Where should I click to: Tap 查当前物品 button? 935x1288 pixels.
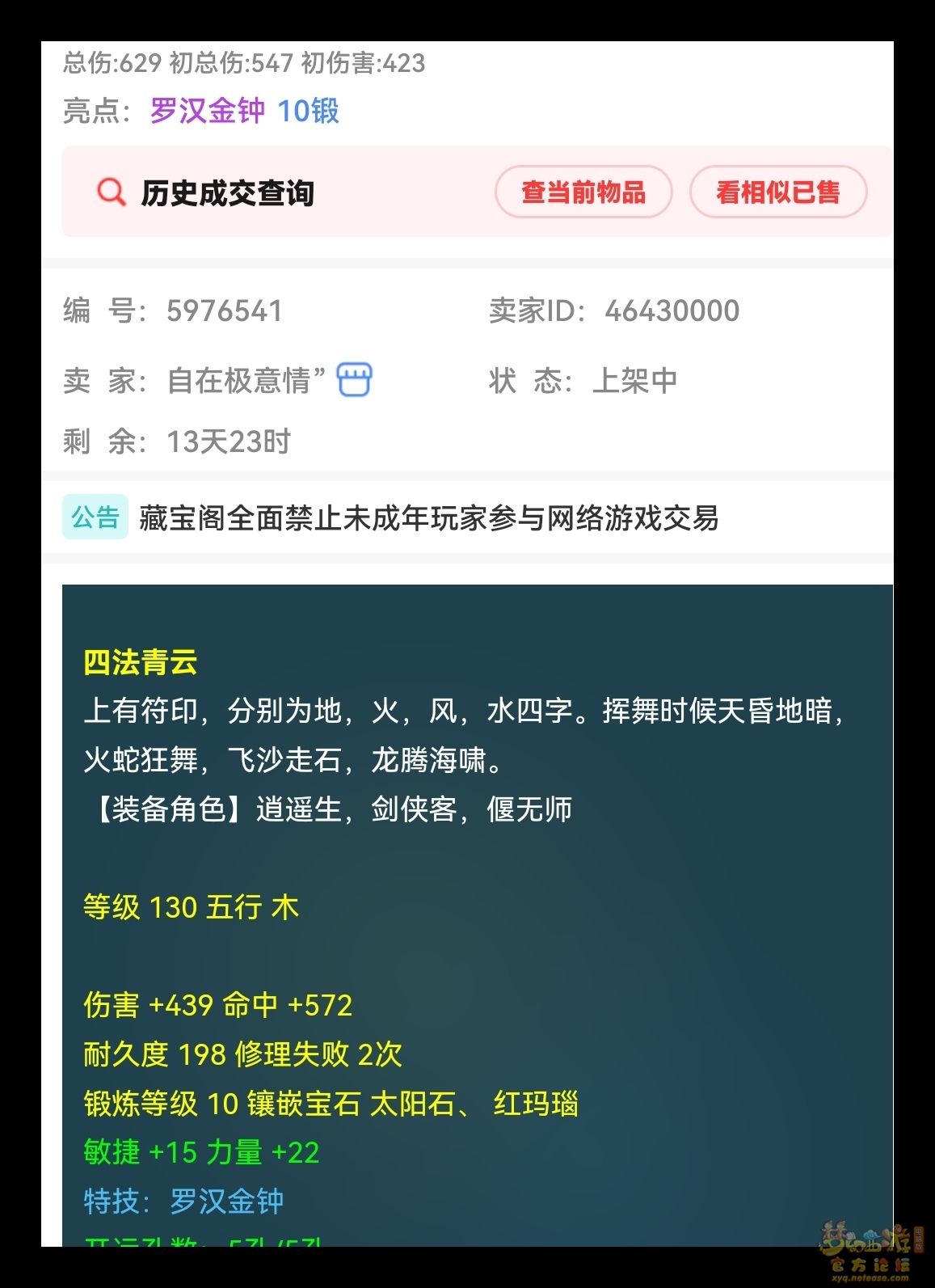click(x=583, y=192)
